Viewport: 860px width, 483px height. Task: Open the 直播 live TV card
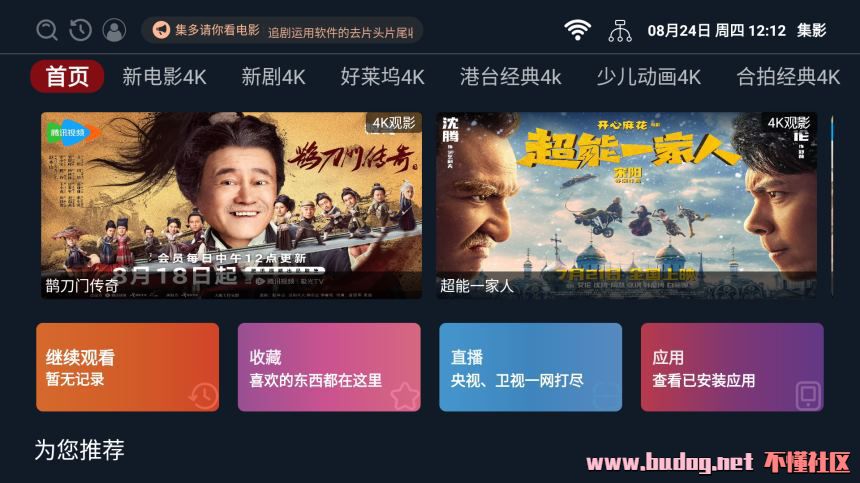coord(530,367)
